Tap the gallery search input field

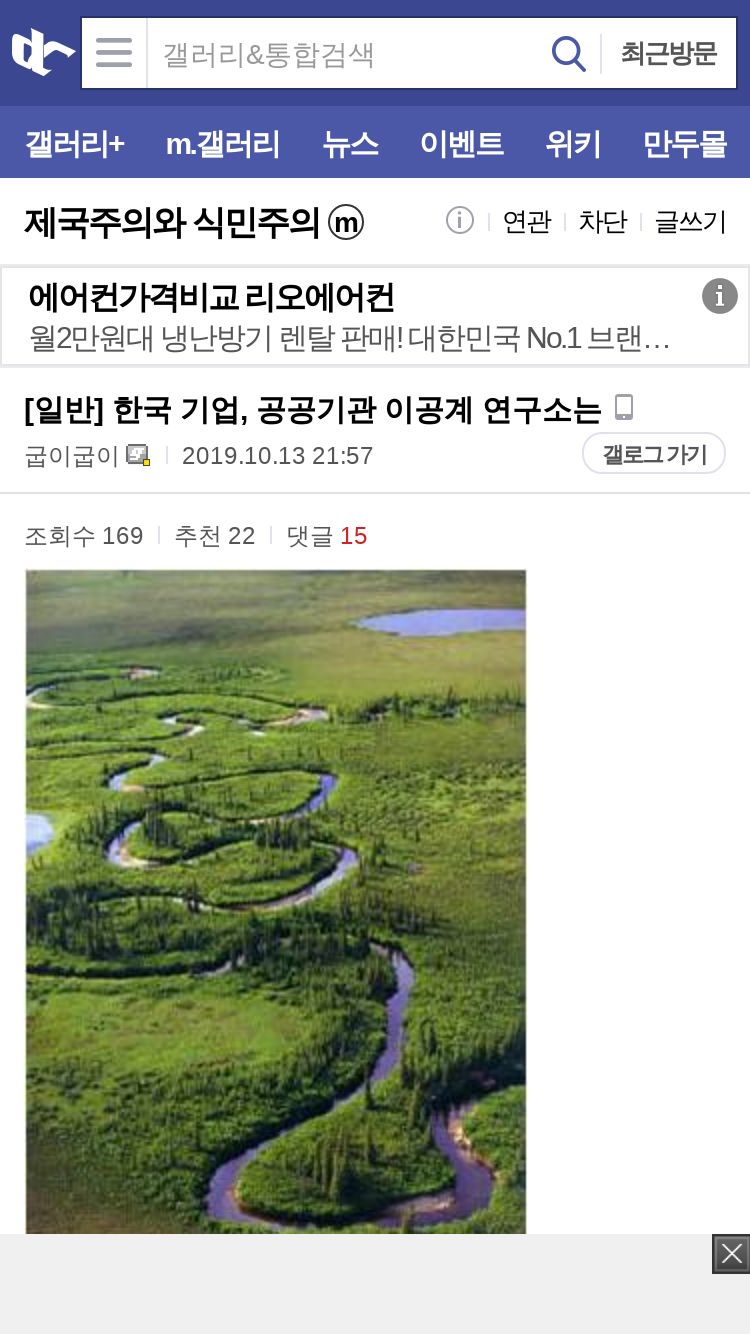pyautogui.click(x=345, y=53)
